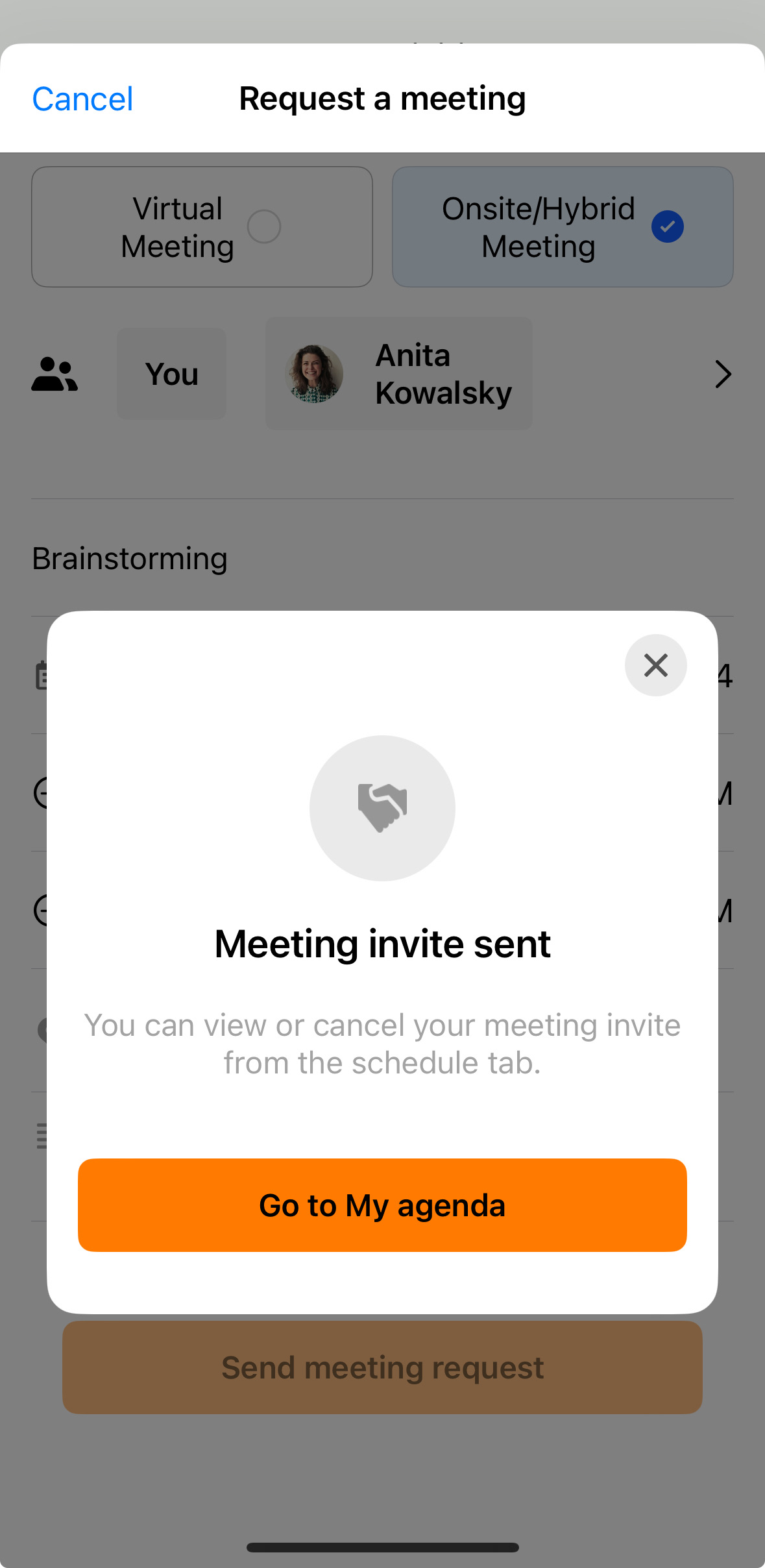
Task: Open the participants list chevron
Action: (723, 374)
